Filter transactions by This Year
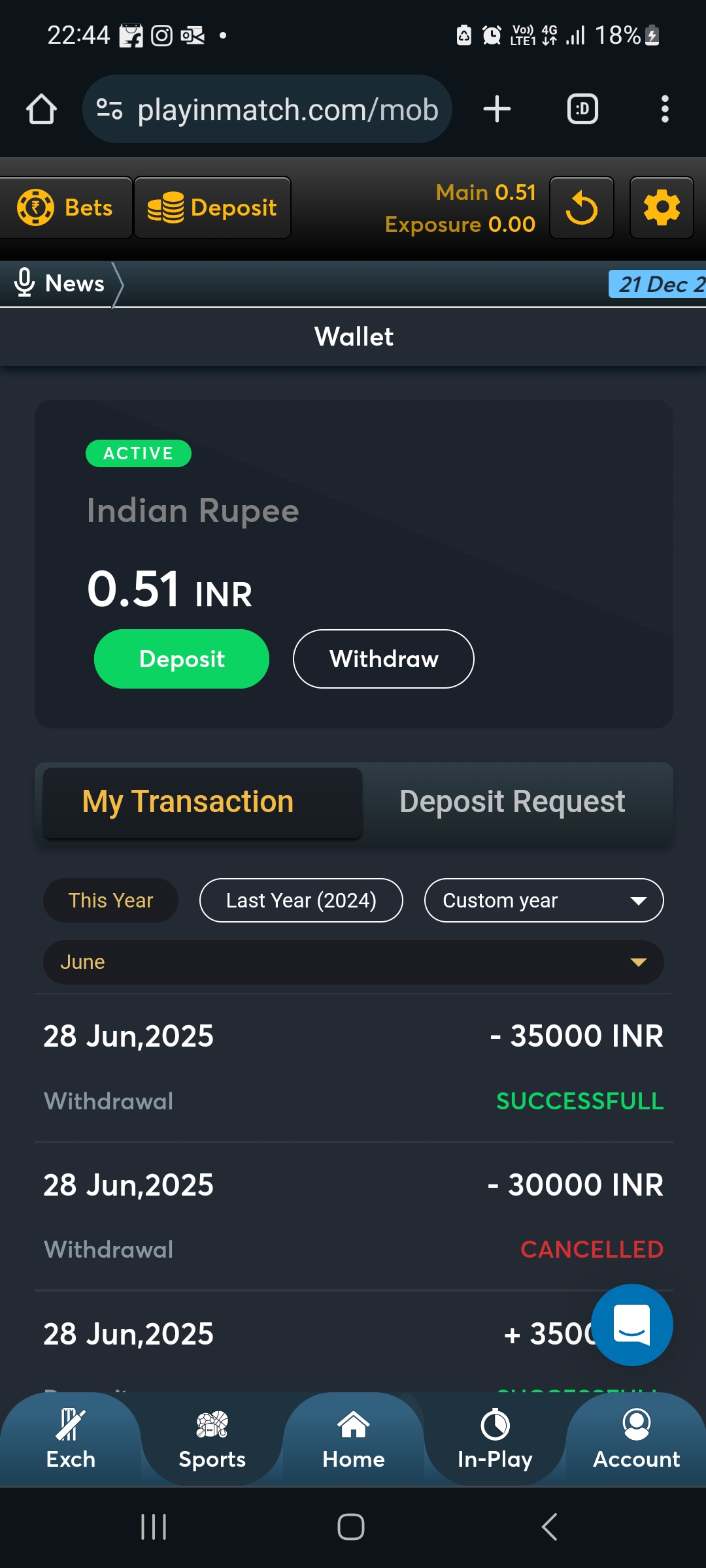The image size is (706, 1568). coord(110,900)
